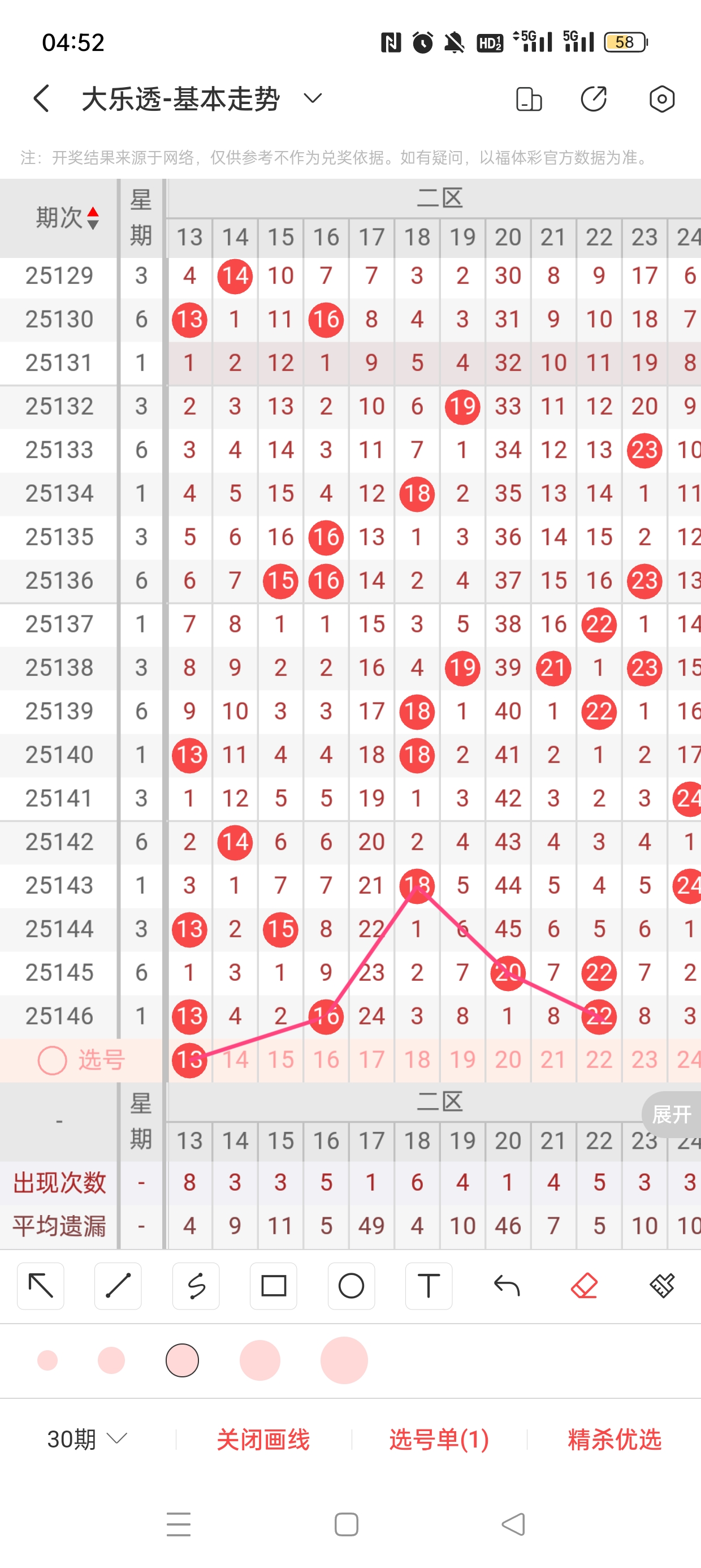Activate the red eraser tool

[x=584, y=1286]
